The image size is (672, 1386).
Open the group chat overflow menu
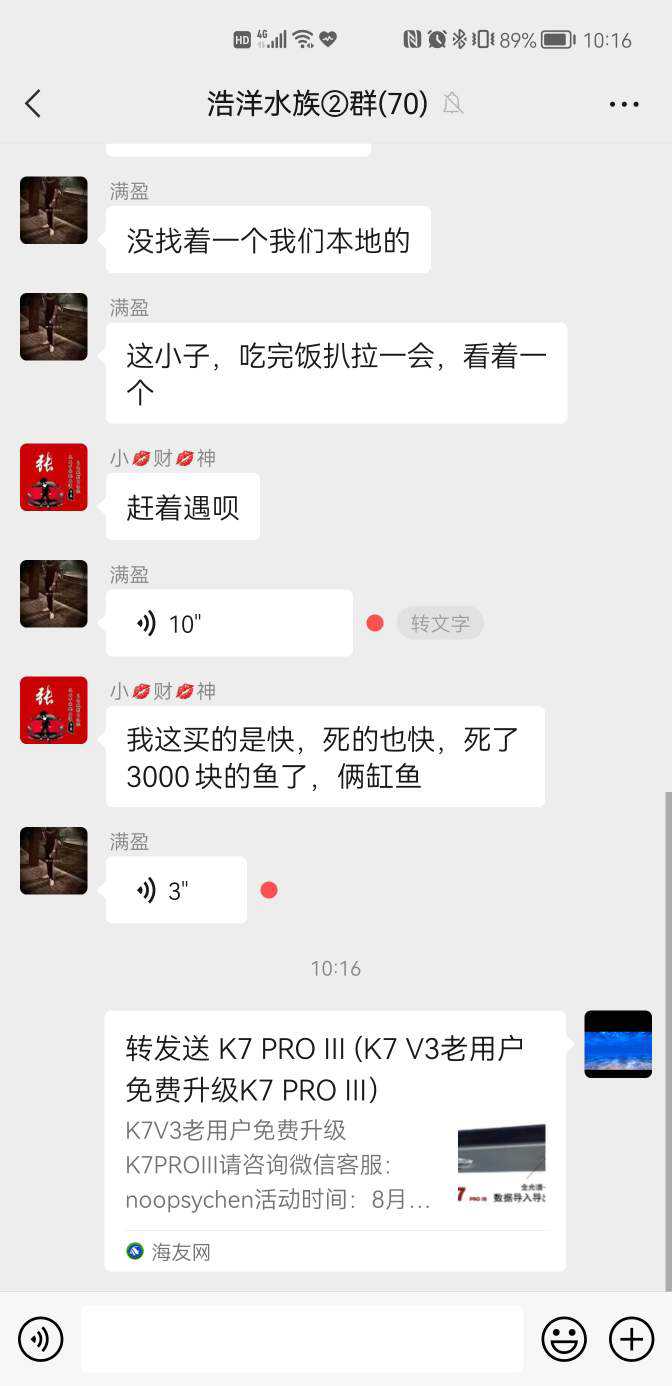pyautogui.click(x=623, y=104)
